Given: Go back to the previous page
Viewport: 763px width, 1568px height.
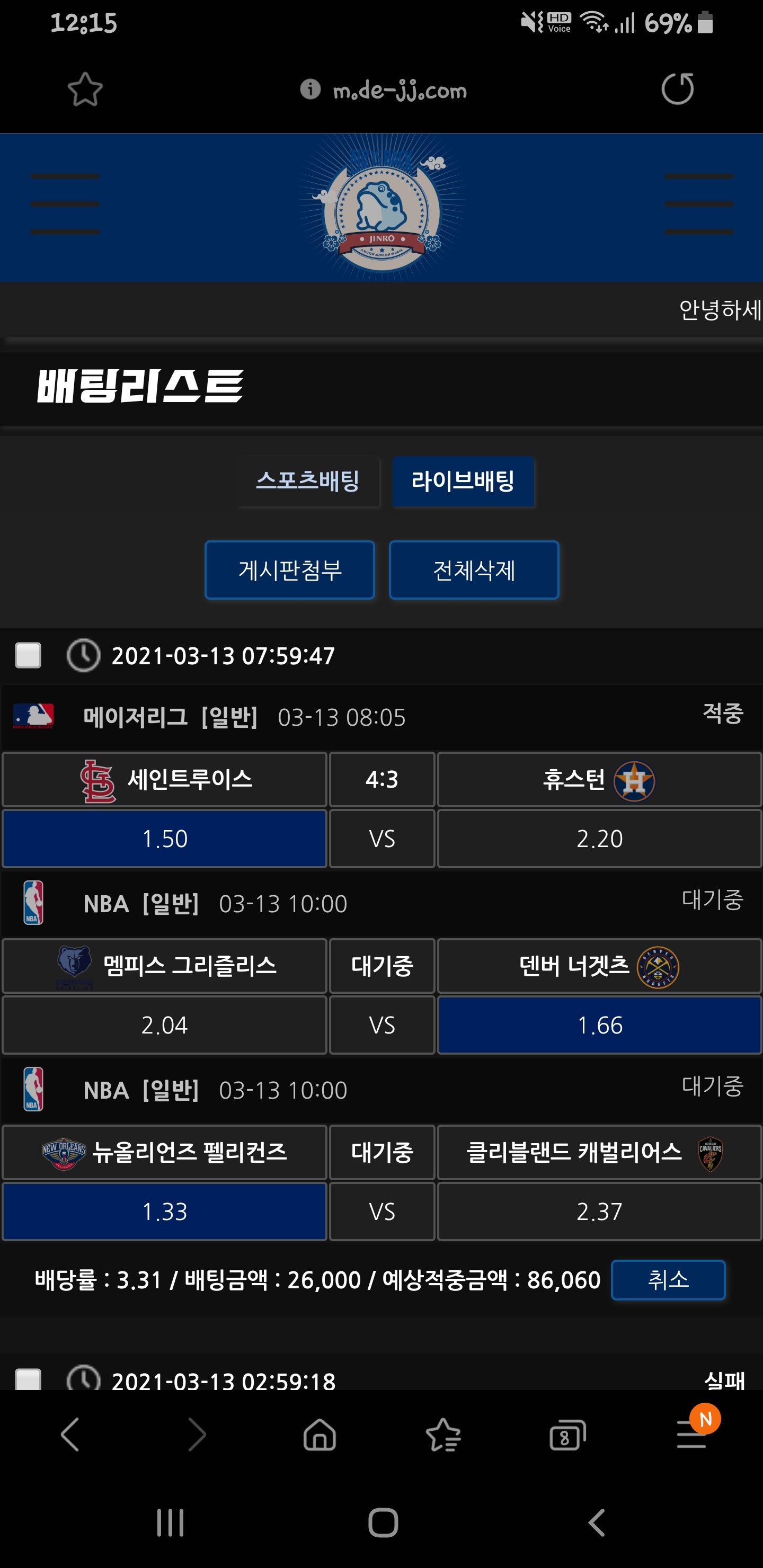Looking at the screenshot, I should tap(70, 1436).
